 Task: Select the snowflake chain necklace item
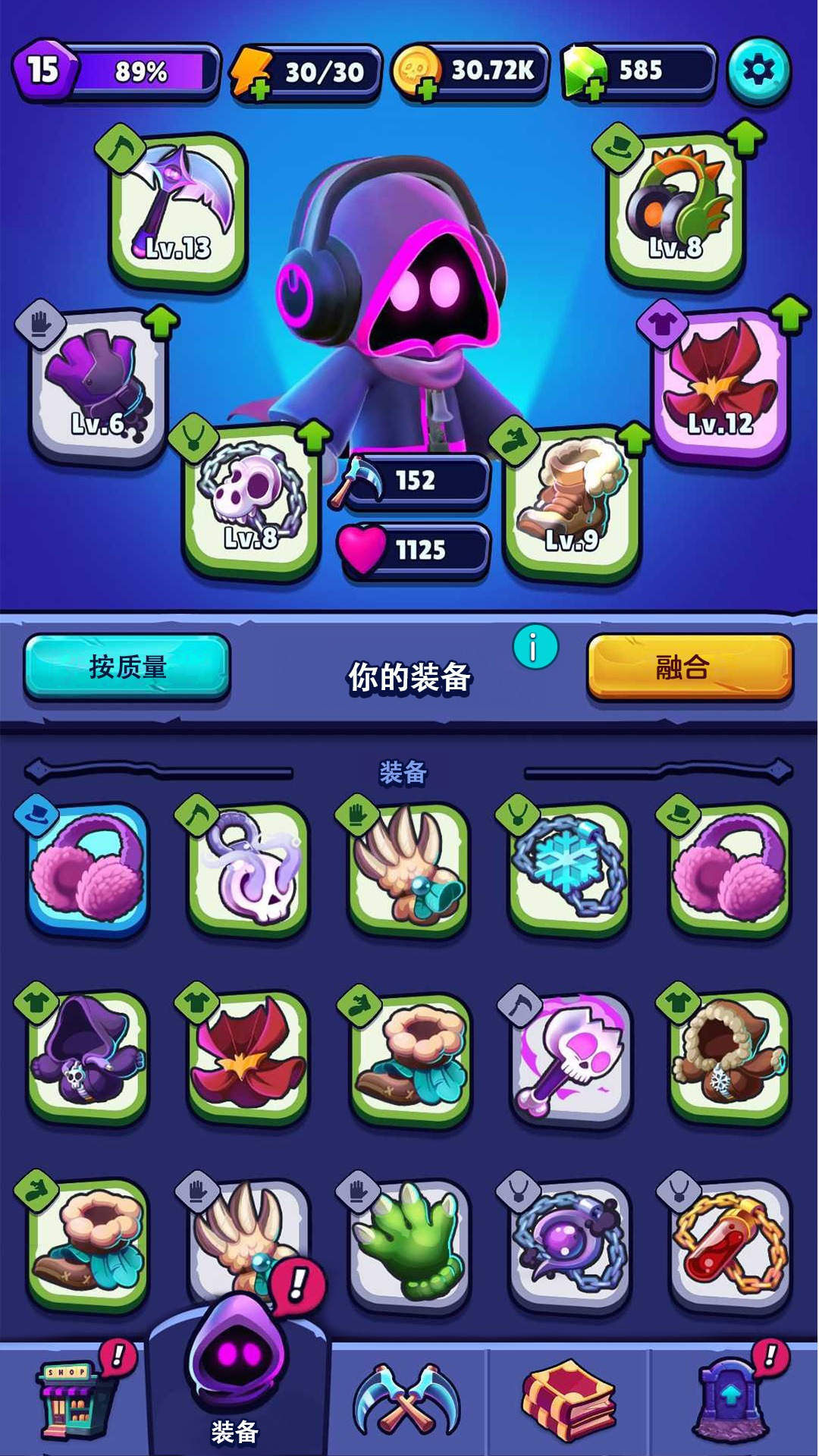[x=569, y=869]
